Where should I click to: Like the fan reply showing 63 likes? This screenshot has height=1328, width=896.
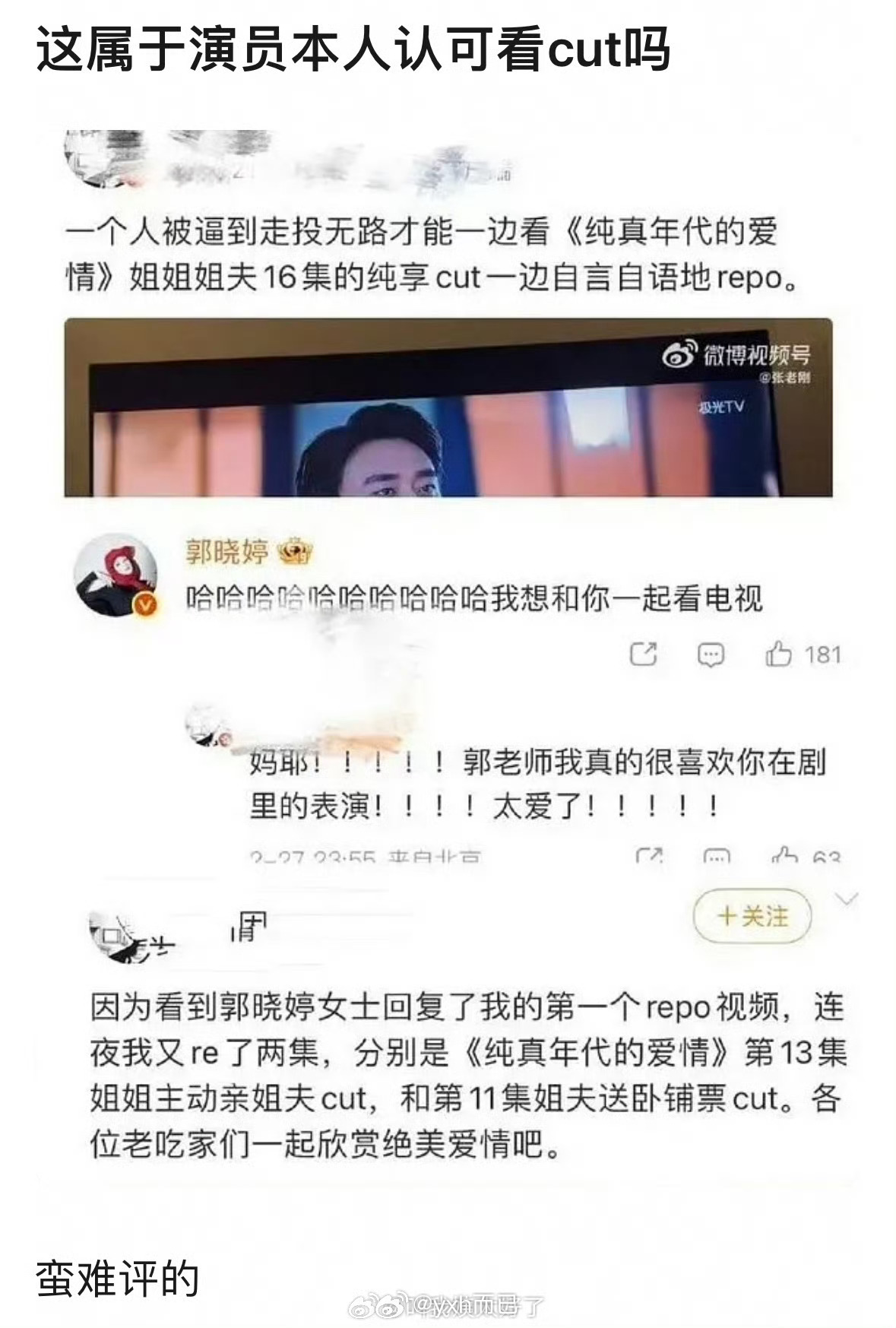(798, 857)
